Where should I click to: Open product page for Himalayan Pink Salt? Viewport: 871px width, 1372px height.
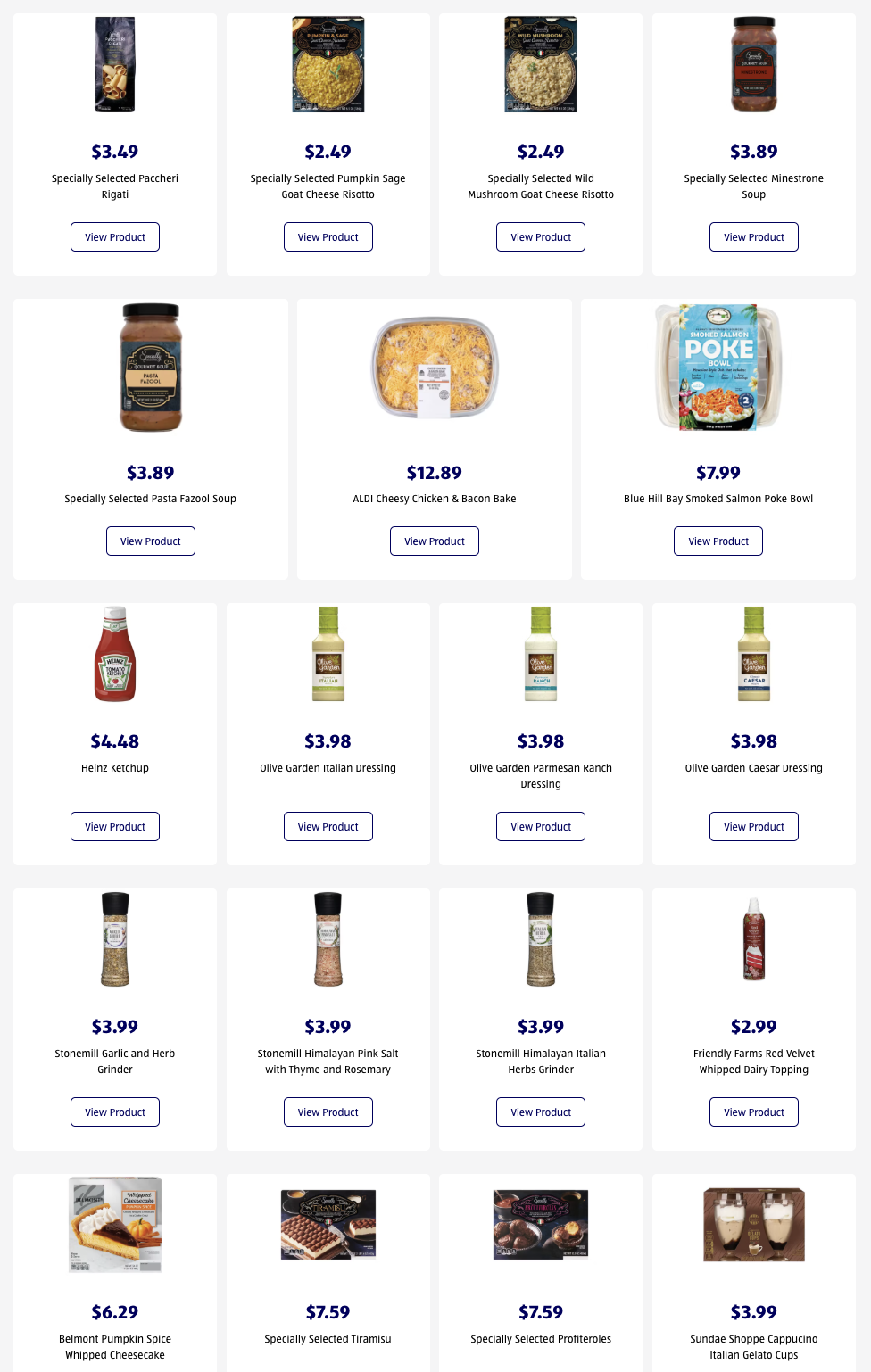tap(328, 1112)
